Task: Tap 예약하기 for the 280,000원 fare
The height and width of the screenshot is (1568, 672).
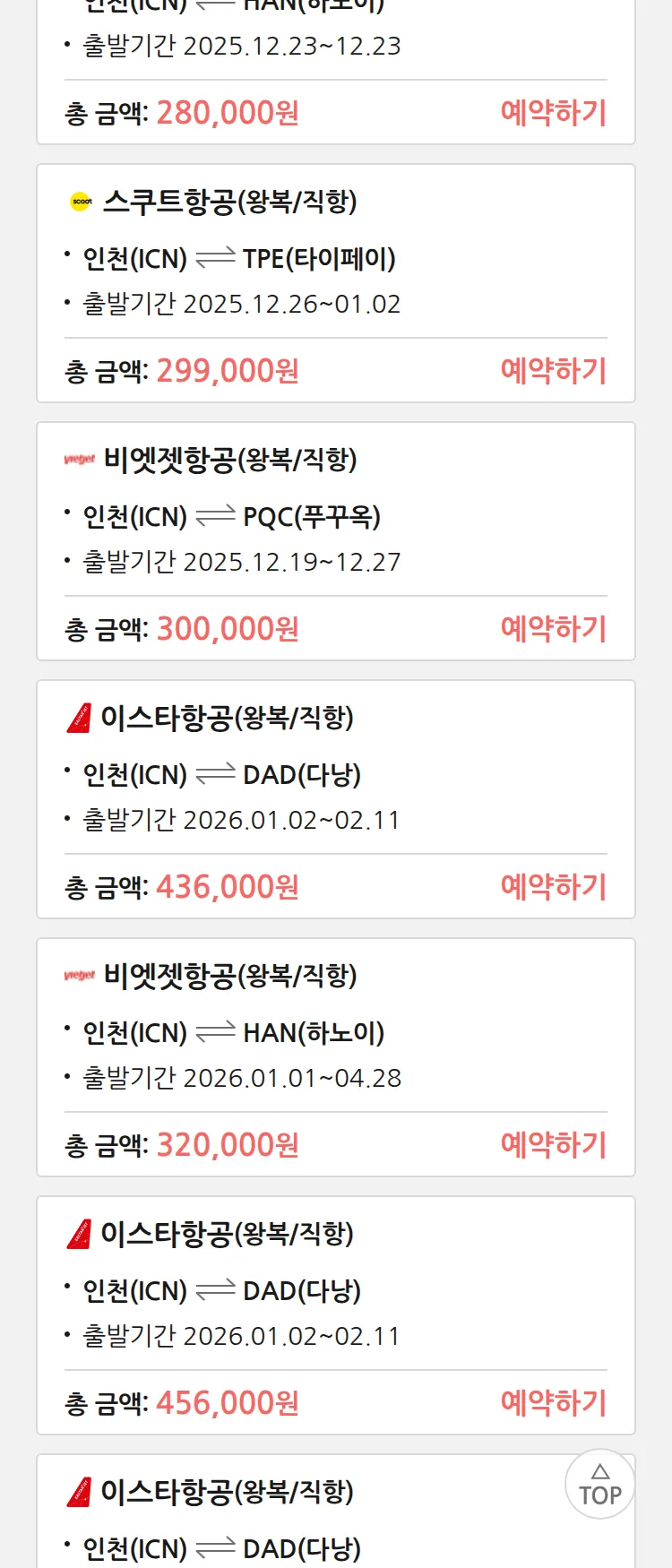Action: [x=553, y=113]
